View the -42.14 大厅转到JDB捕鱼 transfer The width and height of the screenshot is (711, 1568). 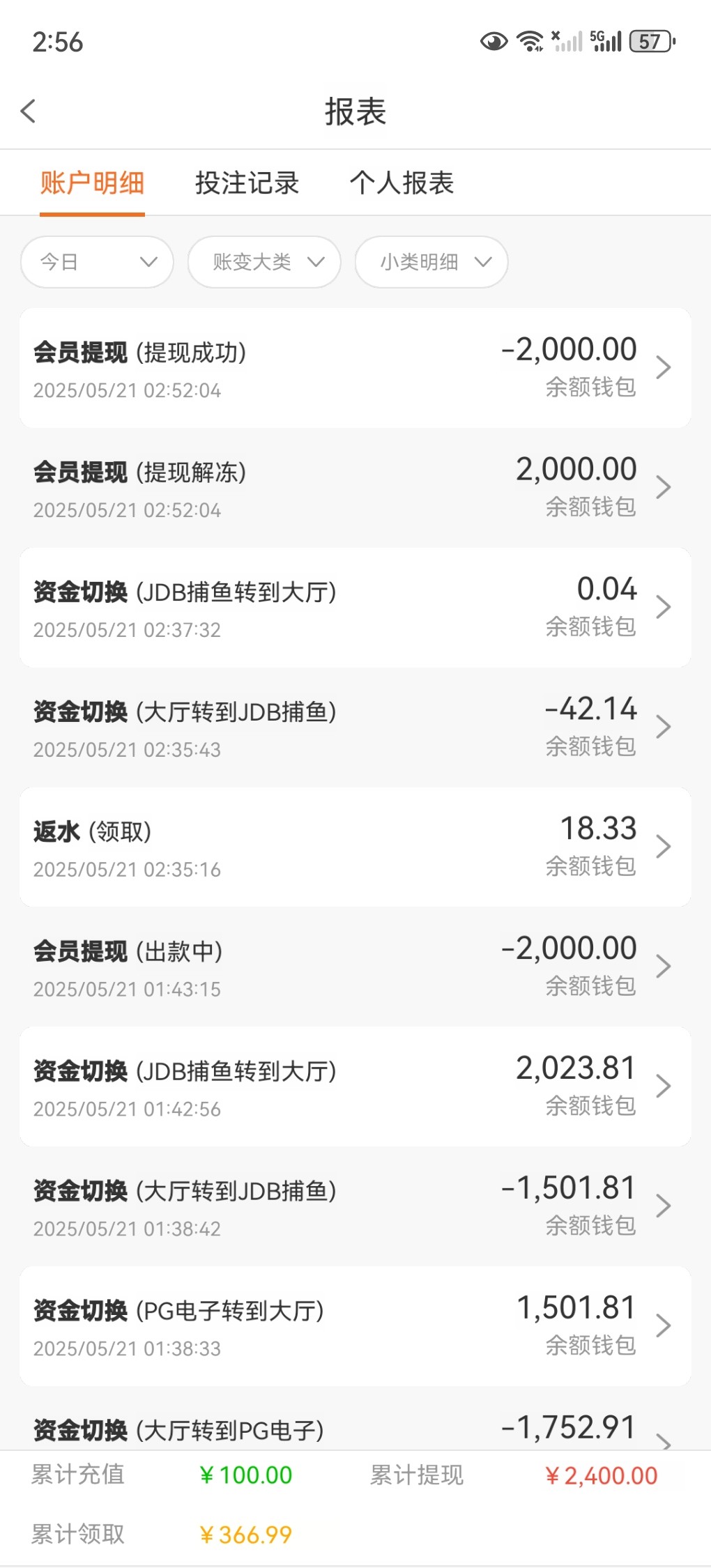(x=355, y=728)
